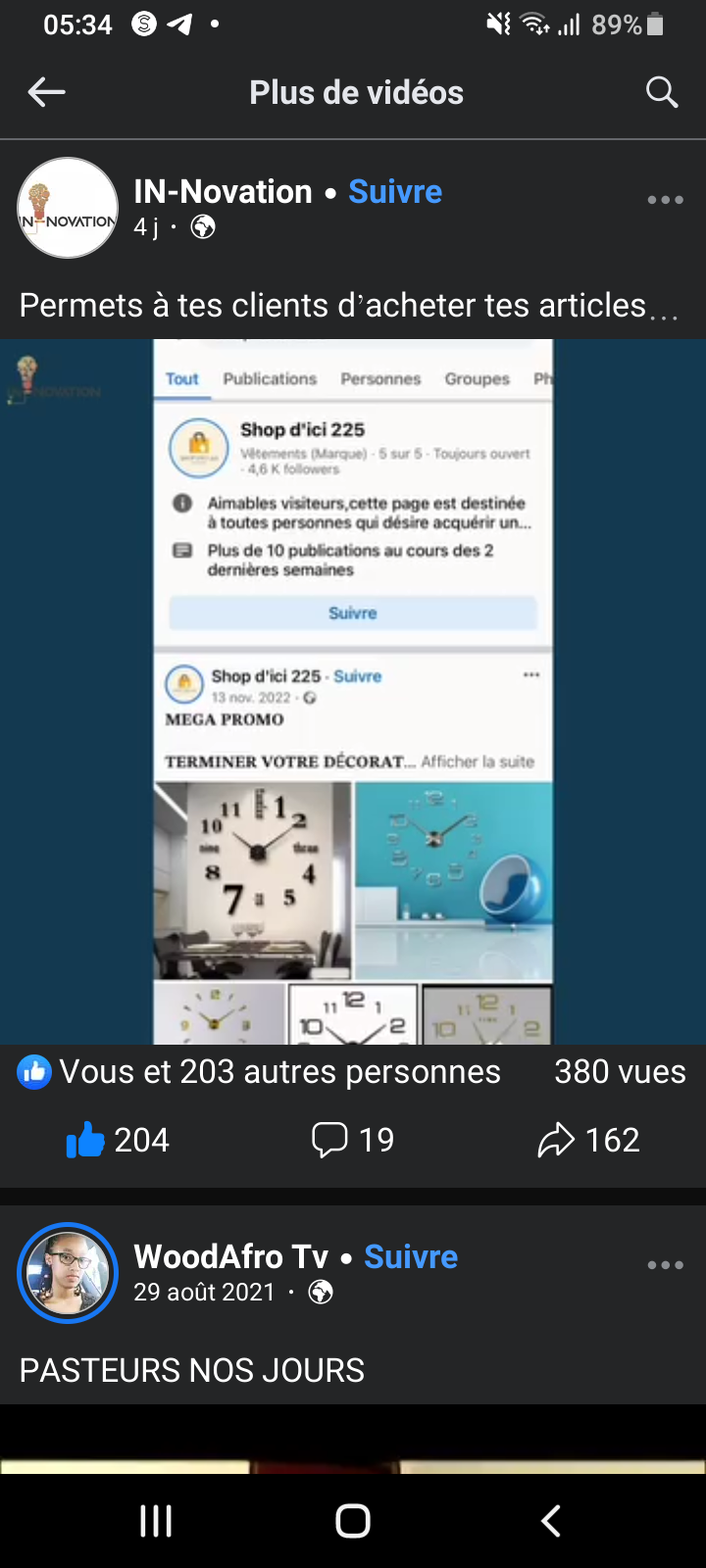This screenshot has height=1568, width=706.
Task: Play the IN-Novation video
Action: click(353, 691)
